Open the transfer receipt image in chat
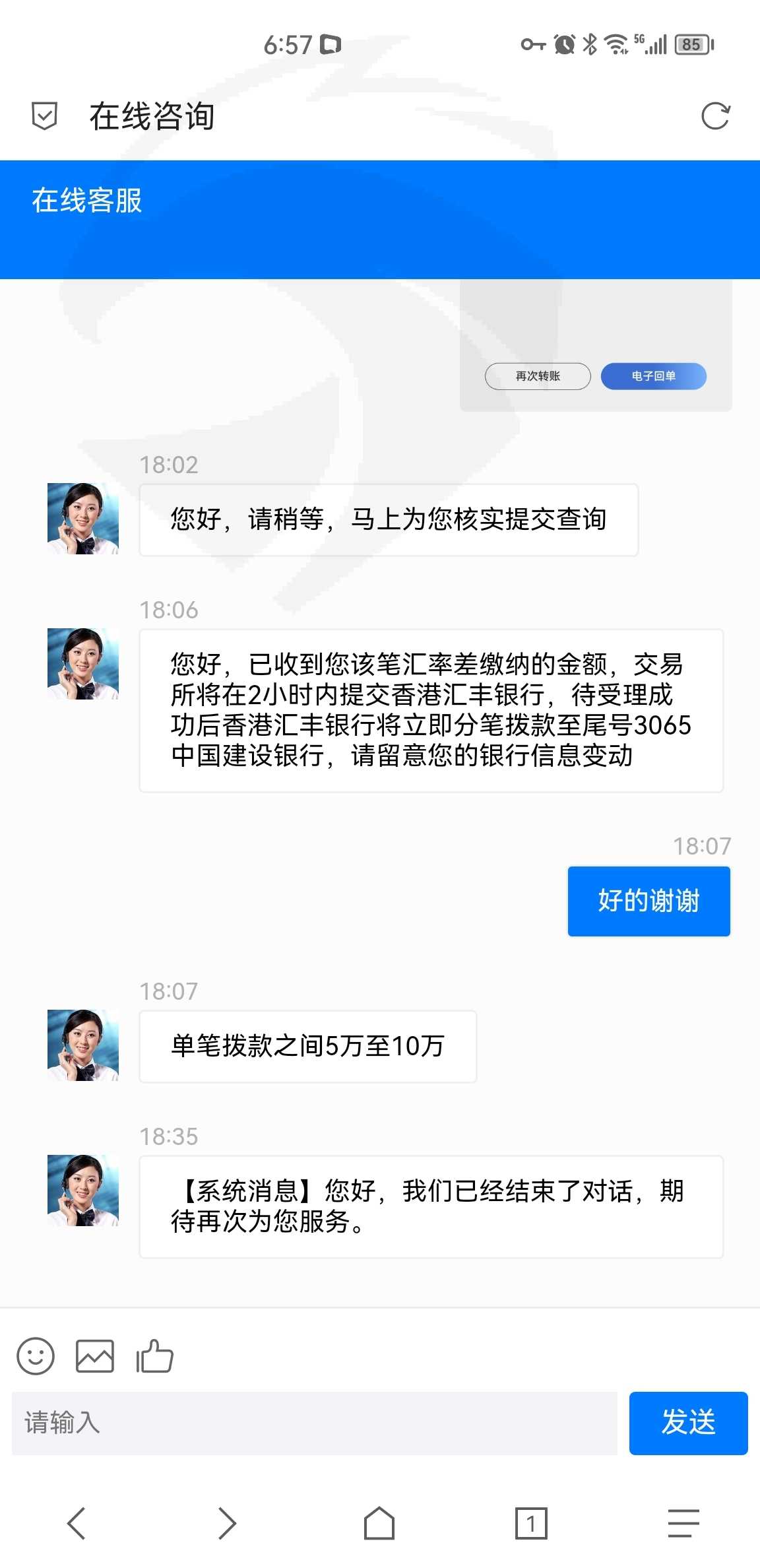This screenshot has width=760, height=1568. [x=596, y=344]
